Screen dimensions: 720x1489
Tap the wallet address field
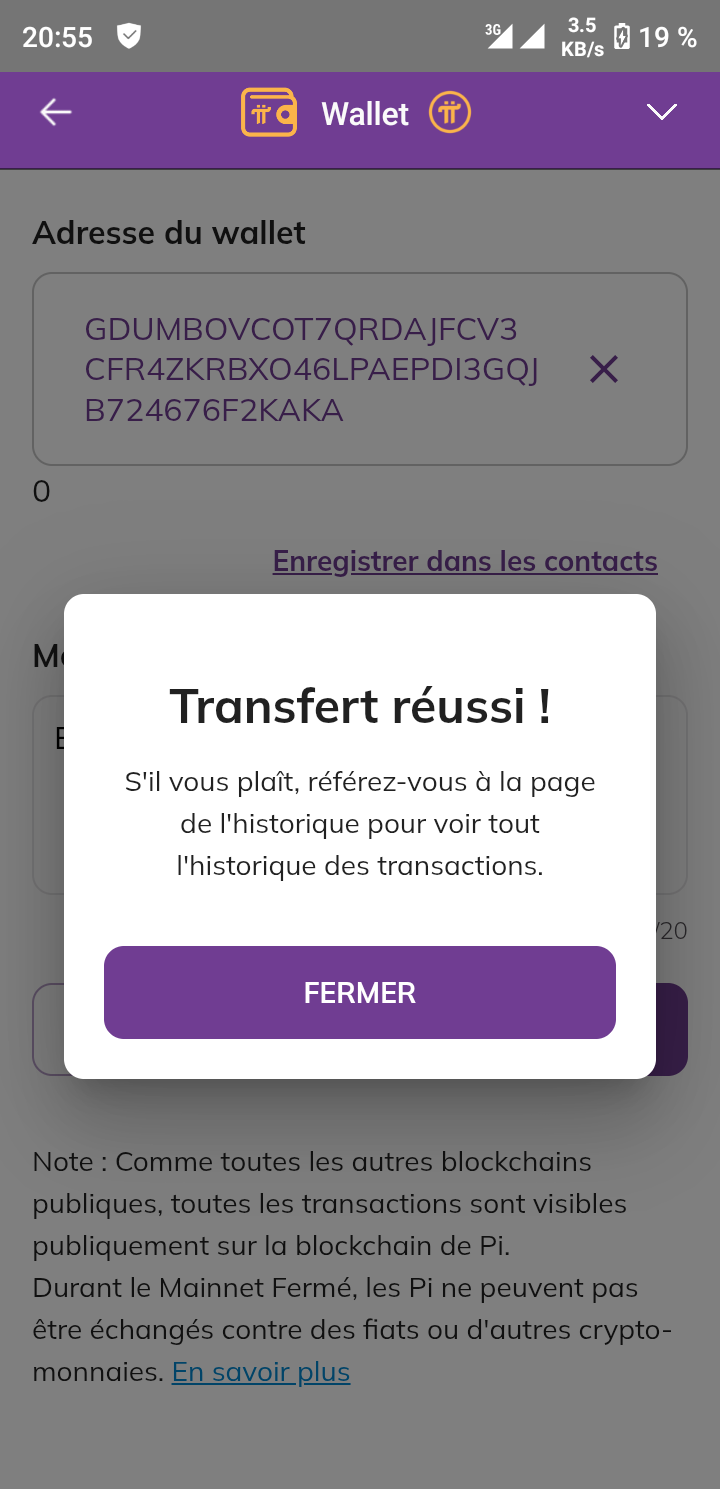tap(360, 369)
